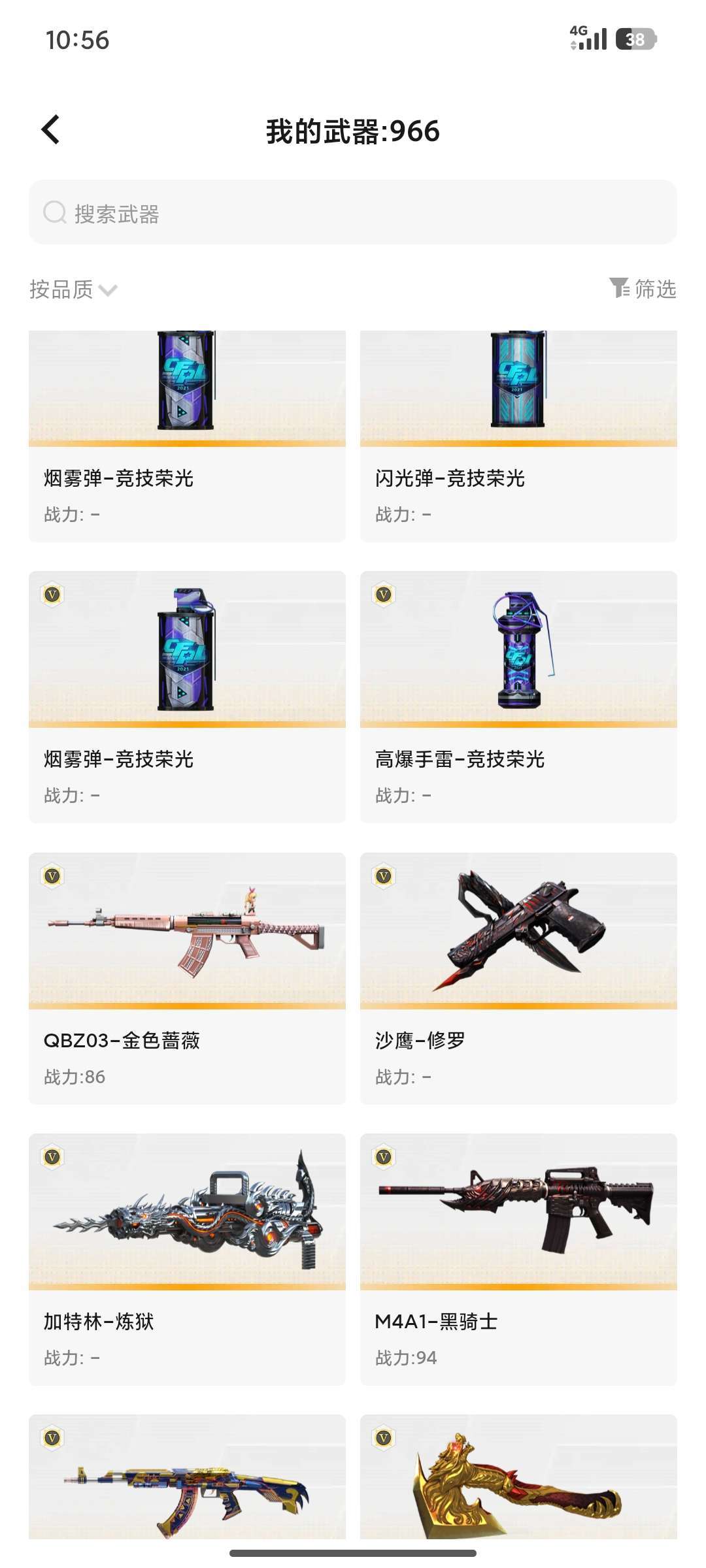Select the 高爆手雷-竞技荣光 card
This screenshot has width=706, height=1568.
(518, 697)
